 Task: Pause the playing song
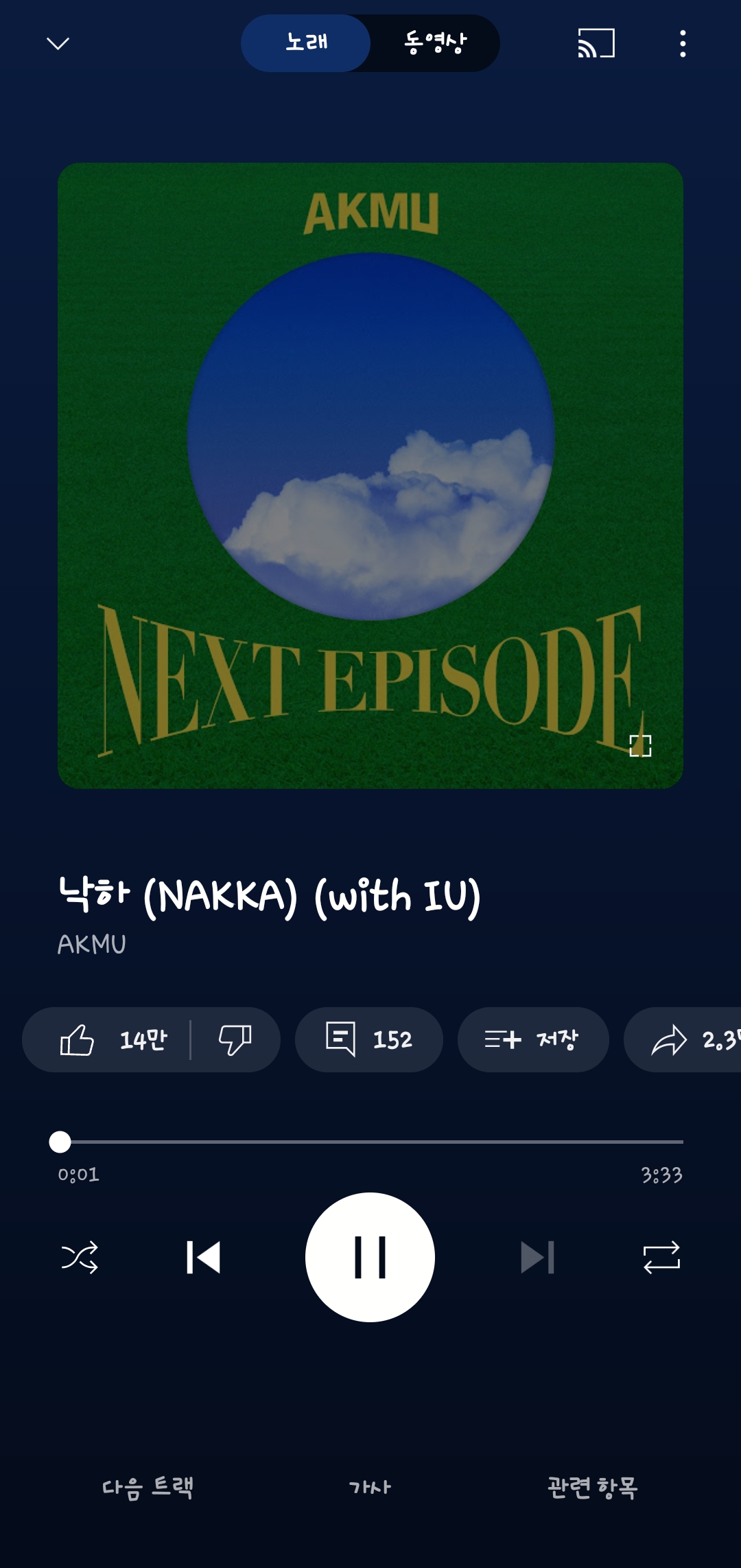pyautogui.click(x=370, y=1258)
